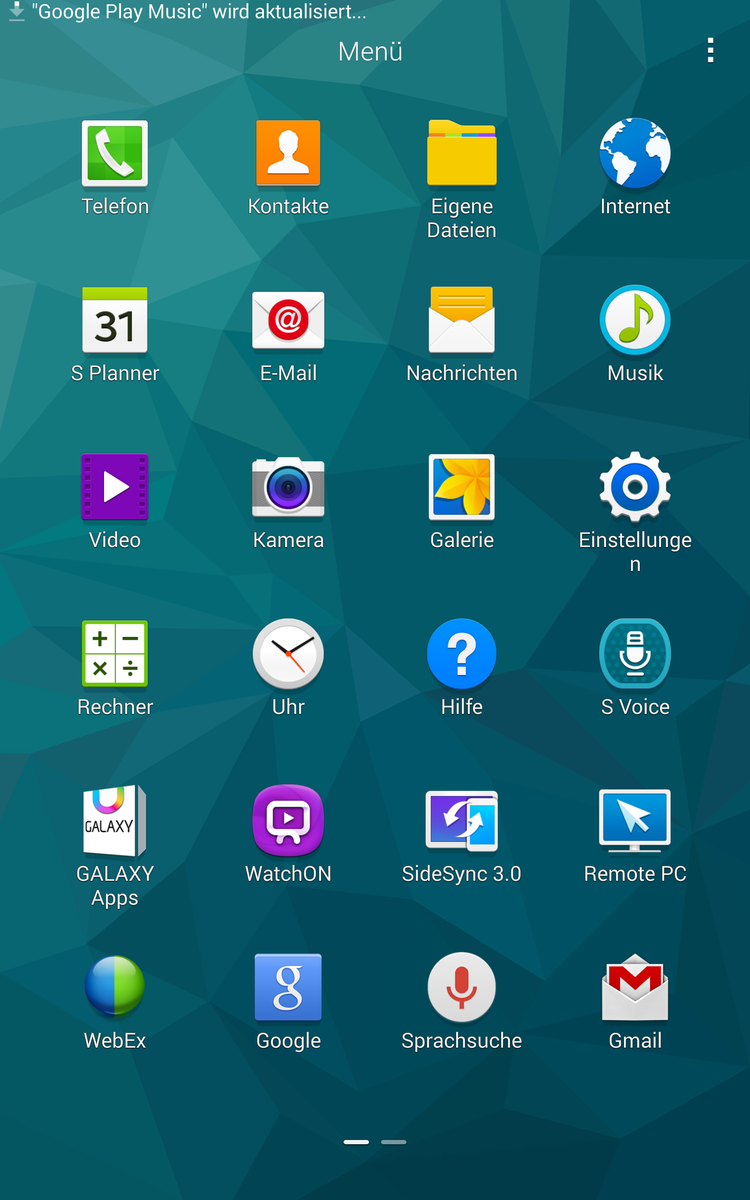The height and width of the screenshot is (1200, 750).
Task: Open GALAXY Apps store
Action: click(x=115, y=821)
